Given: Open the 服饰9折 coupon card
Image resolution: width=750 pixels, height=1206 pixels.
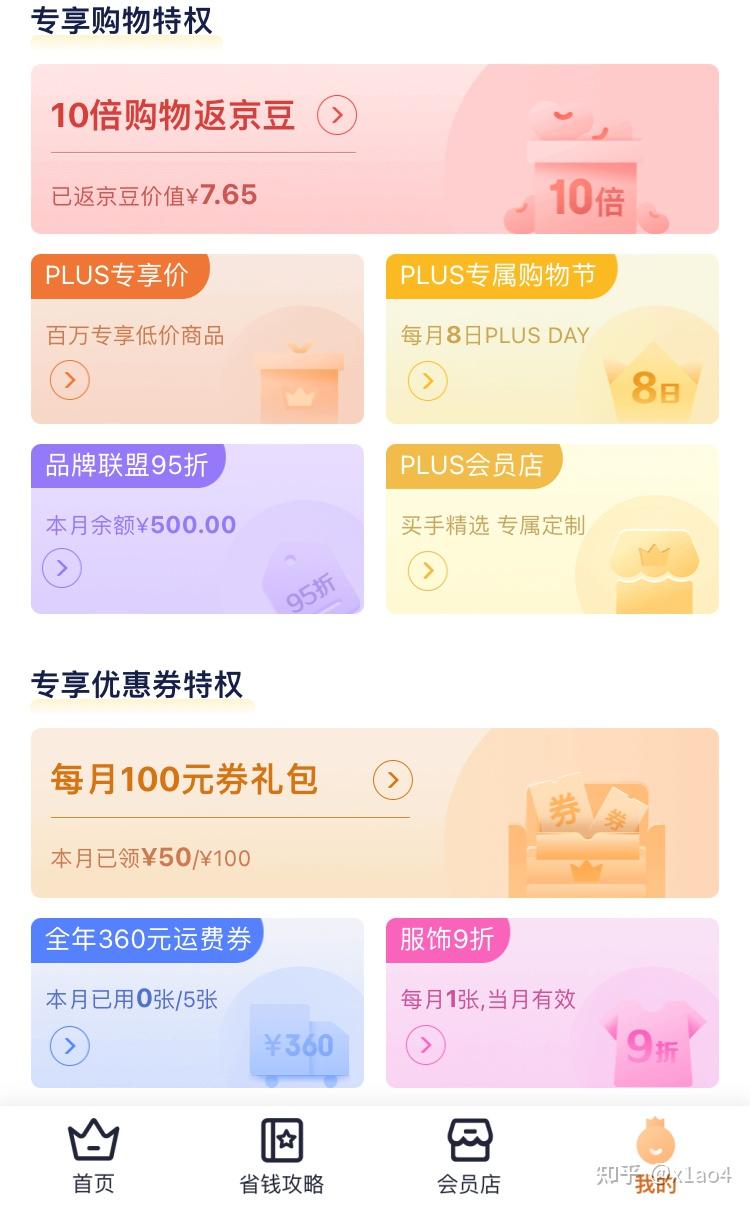Looking at the screenshot, I should 552,1003.
